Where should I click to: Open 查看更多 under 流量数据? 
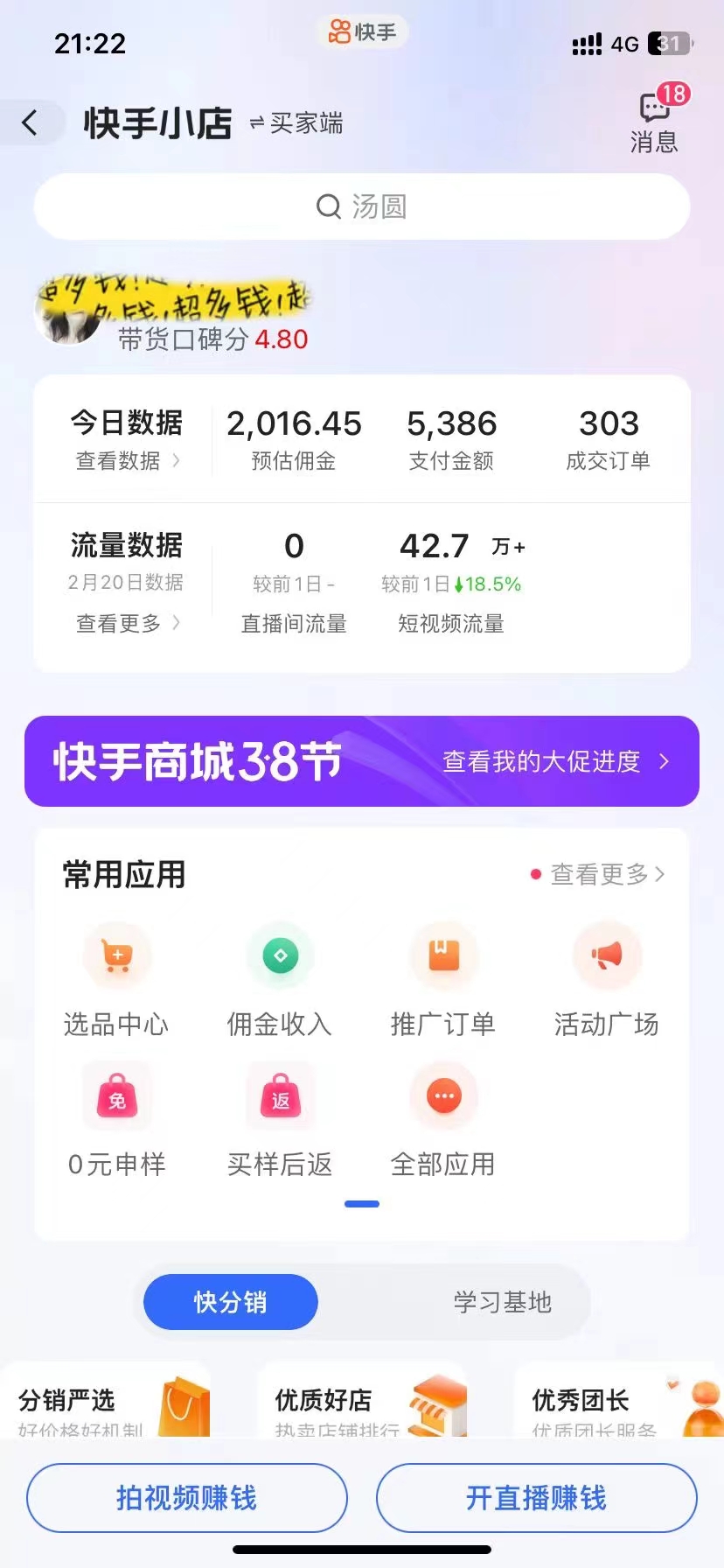click(x=128, y=623)
